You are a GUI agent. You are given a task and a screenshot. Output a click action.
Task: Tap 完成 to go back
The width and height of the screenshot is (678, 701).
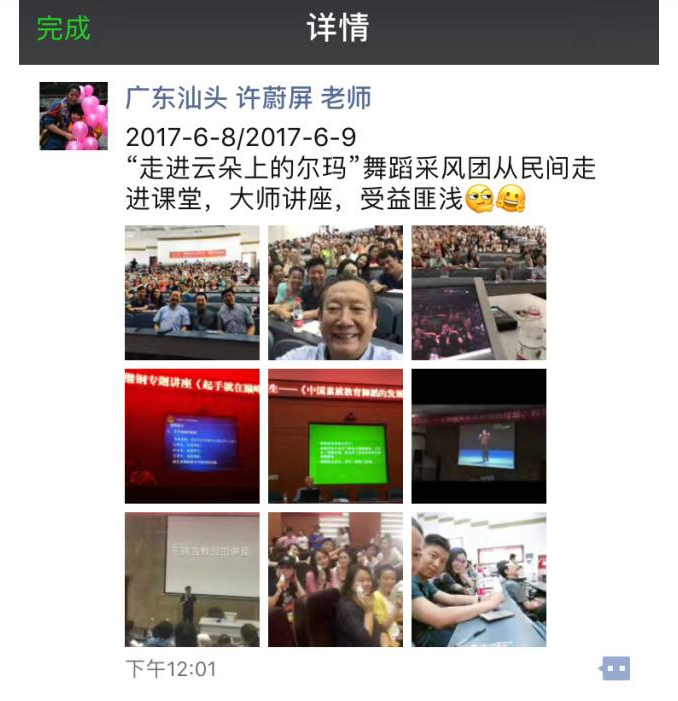point(63,29)
